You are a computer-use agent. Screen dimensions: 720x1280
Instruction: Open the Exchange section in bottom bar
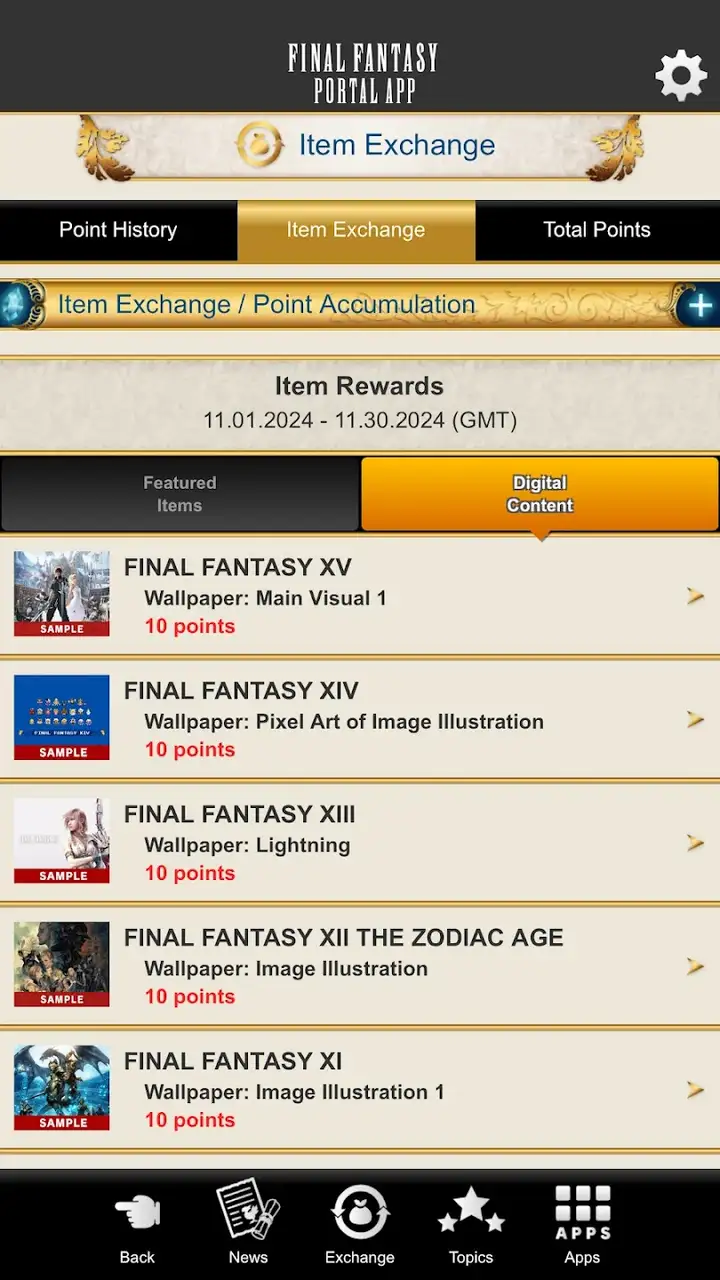point(360,1225)
